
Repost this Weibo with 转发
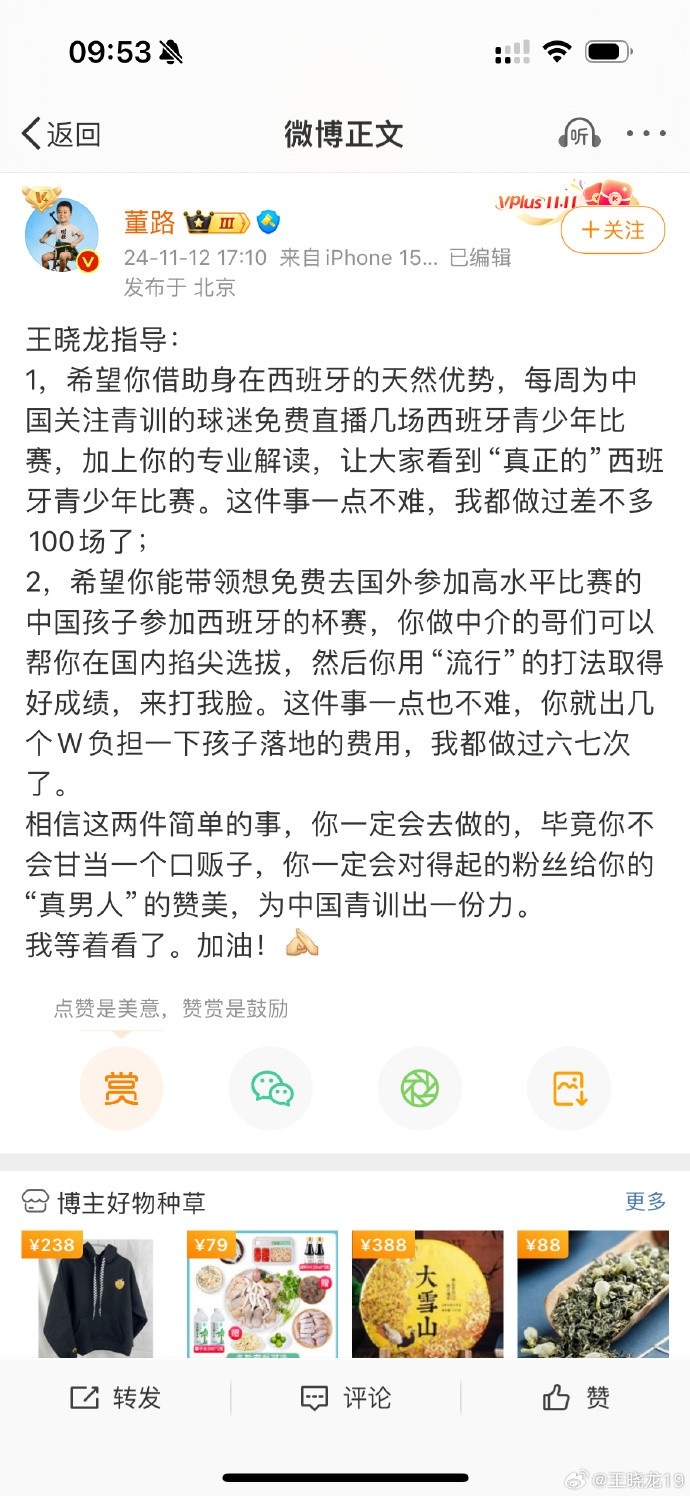click(116, 1398)
